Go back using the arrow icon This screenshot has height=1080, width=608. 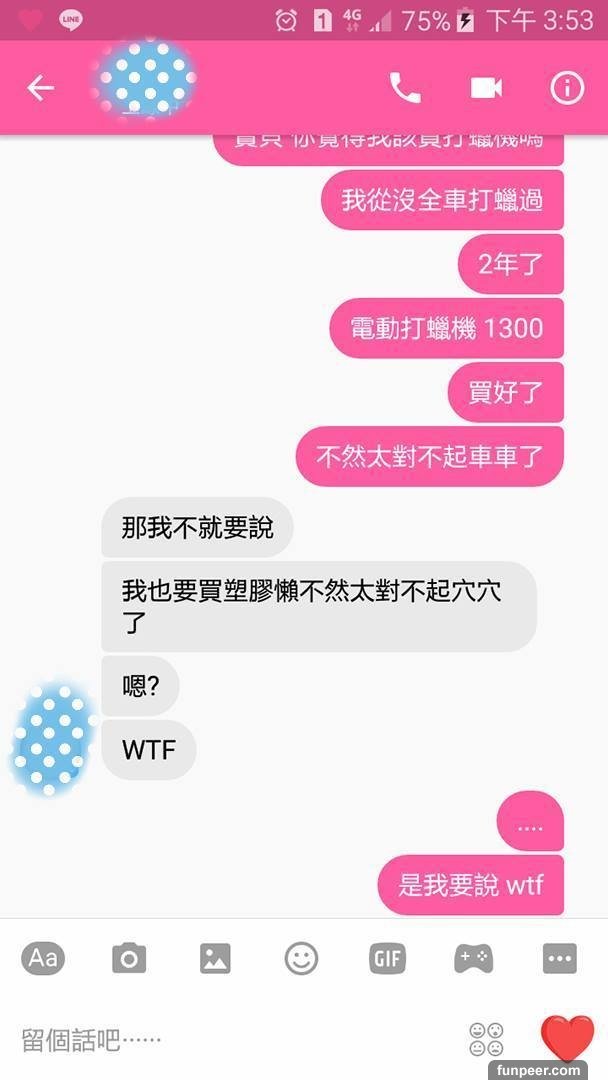point(40,88)
